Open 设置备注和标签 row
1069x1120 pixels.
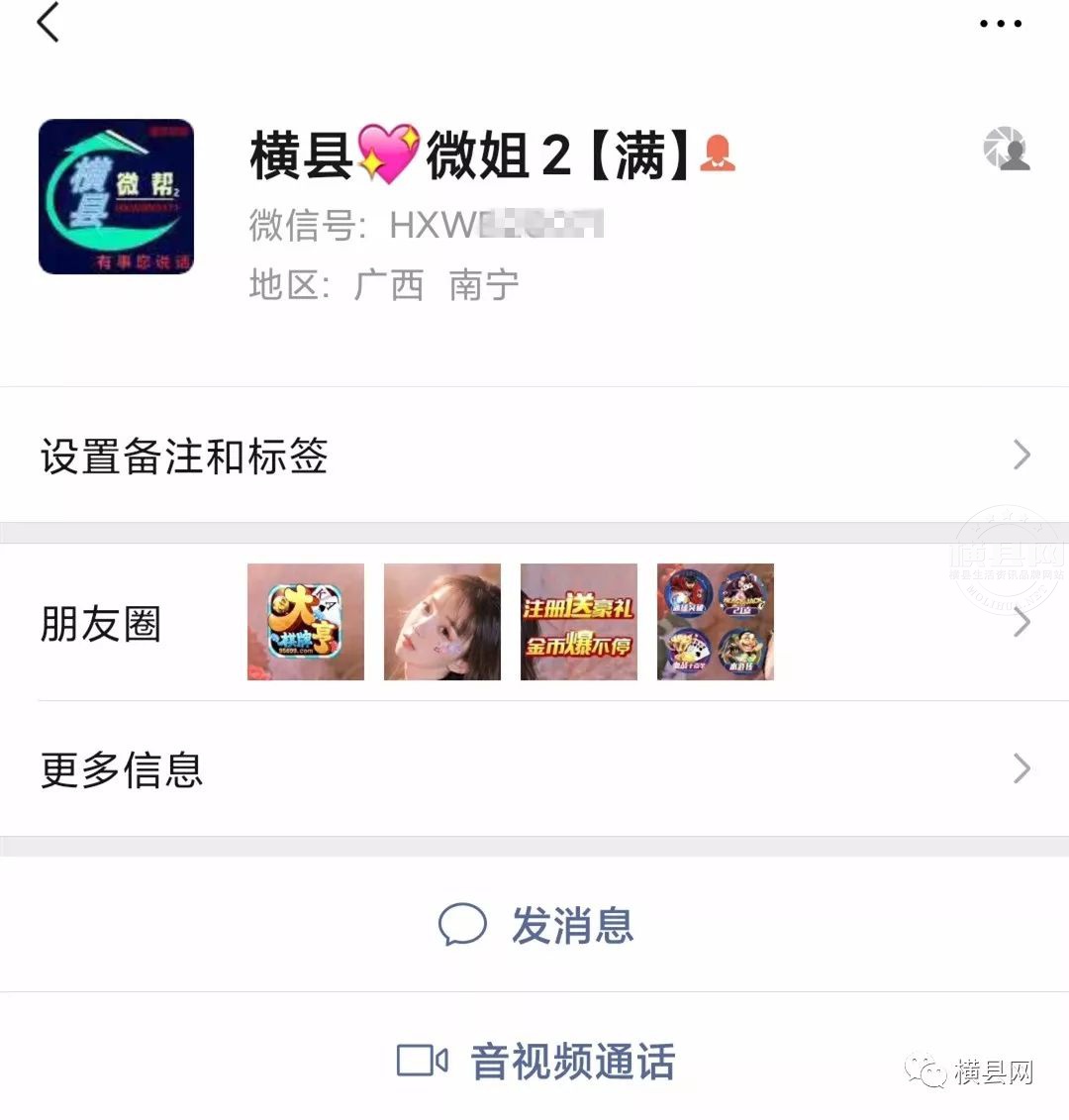[x=534, y=456]
